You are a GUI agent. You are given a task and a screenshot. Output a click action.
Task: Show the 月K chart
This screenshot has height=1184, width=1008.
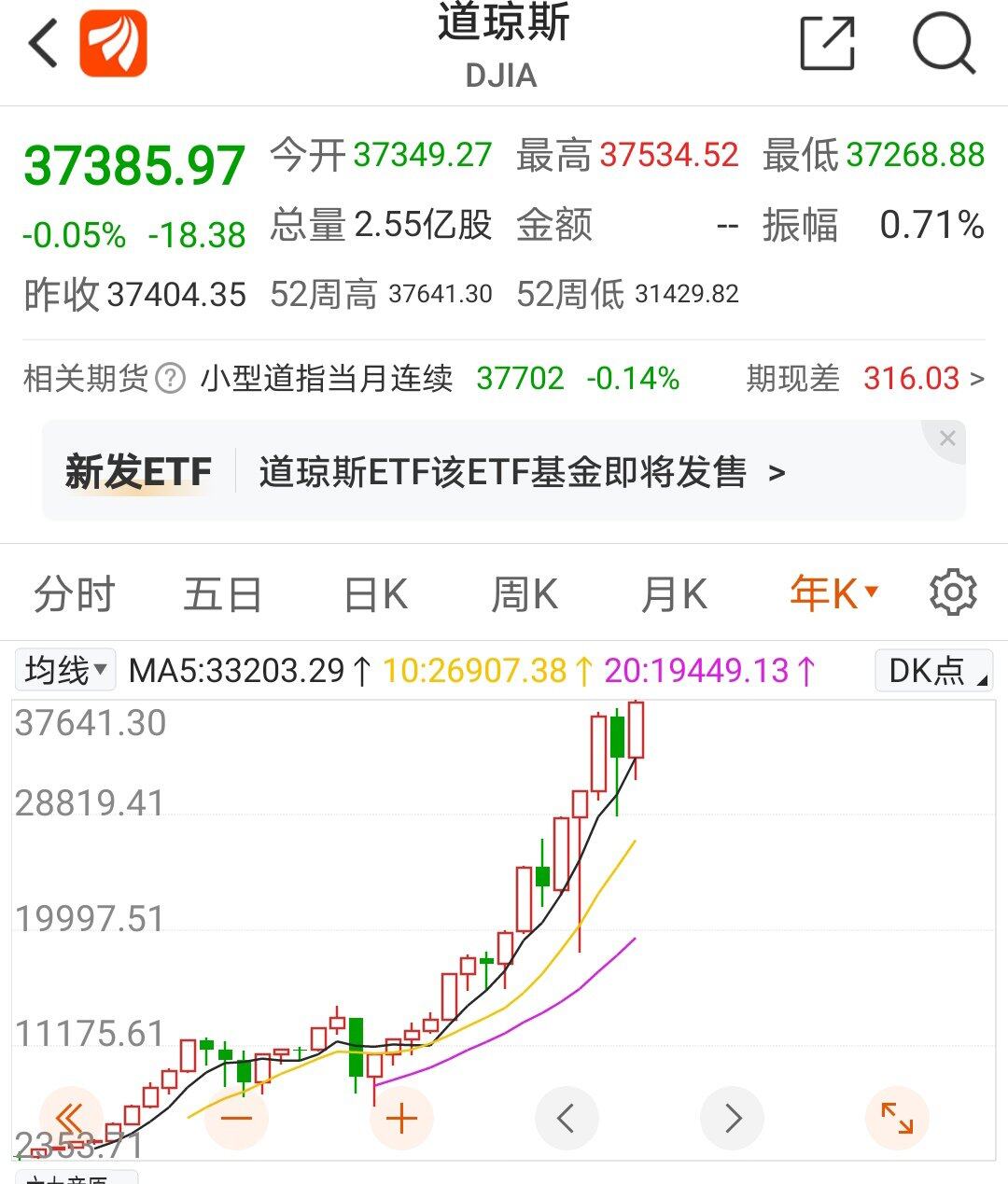pos(674,594)
